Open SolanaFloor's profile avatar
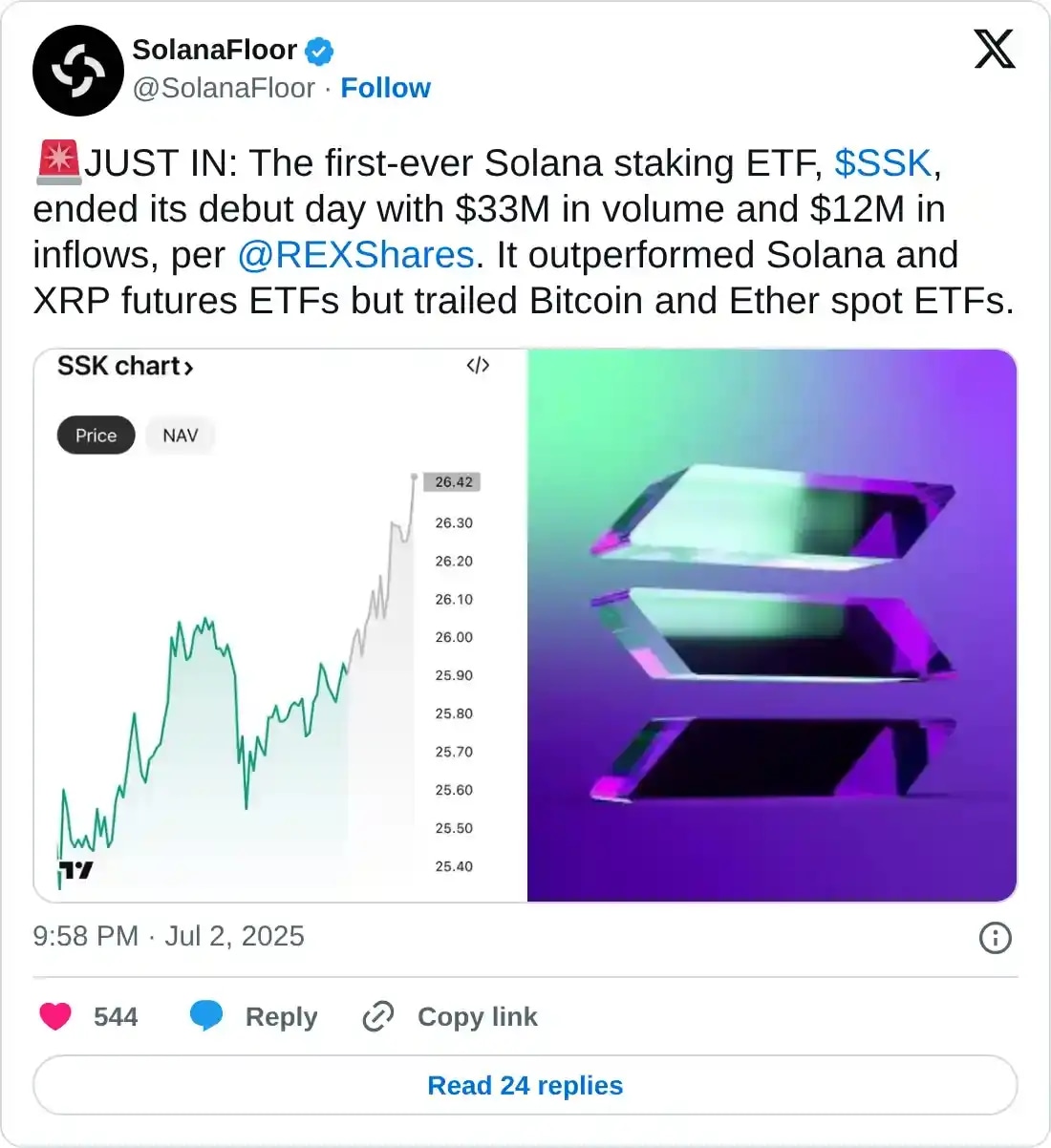This screenshot has width=1051, height=1148. [x=77, y=72]
